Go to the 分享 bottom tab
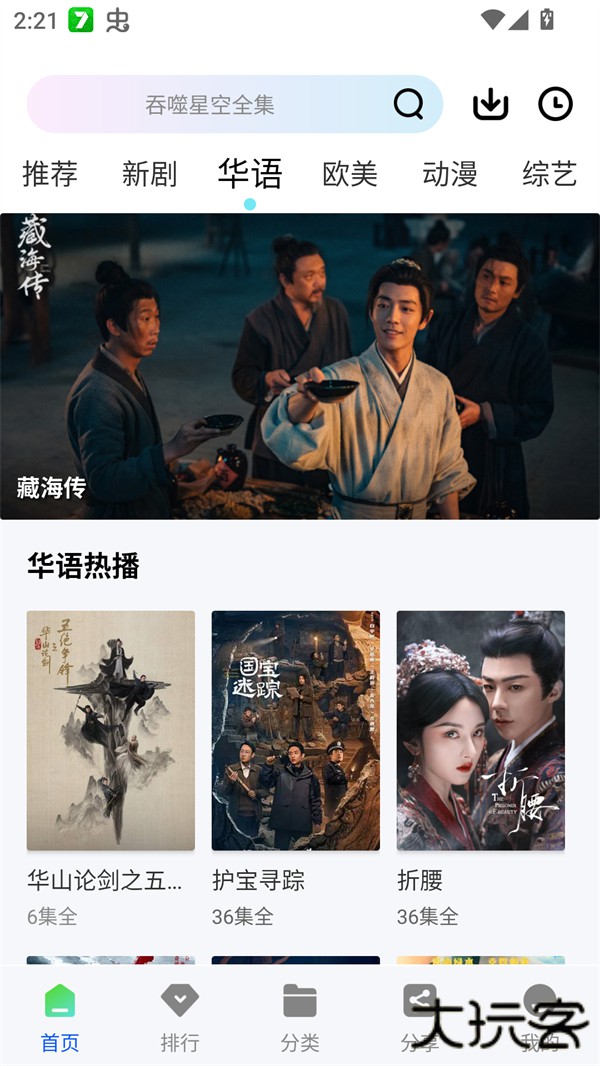 click(420, 1017)
